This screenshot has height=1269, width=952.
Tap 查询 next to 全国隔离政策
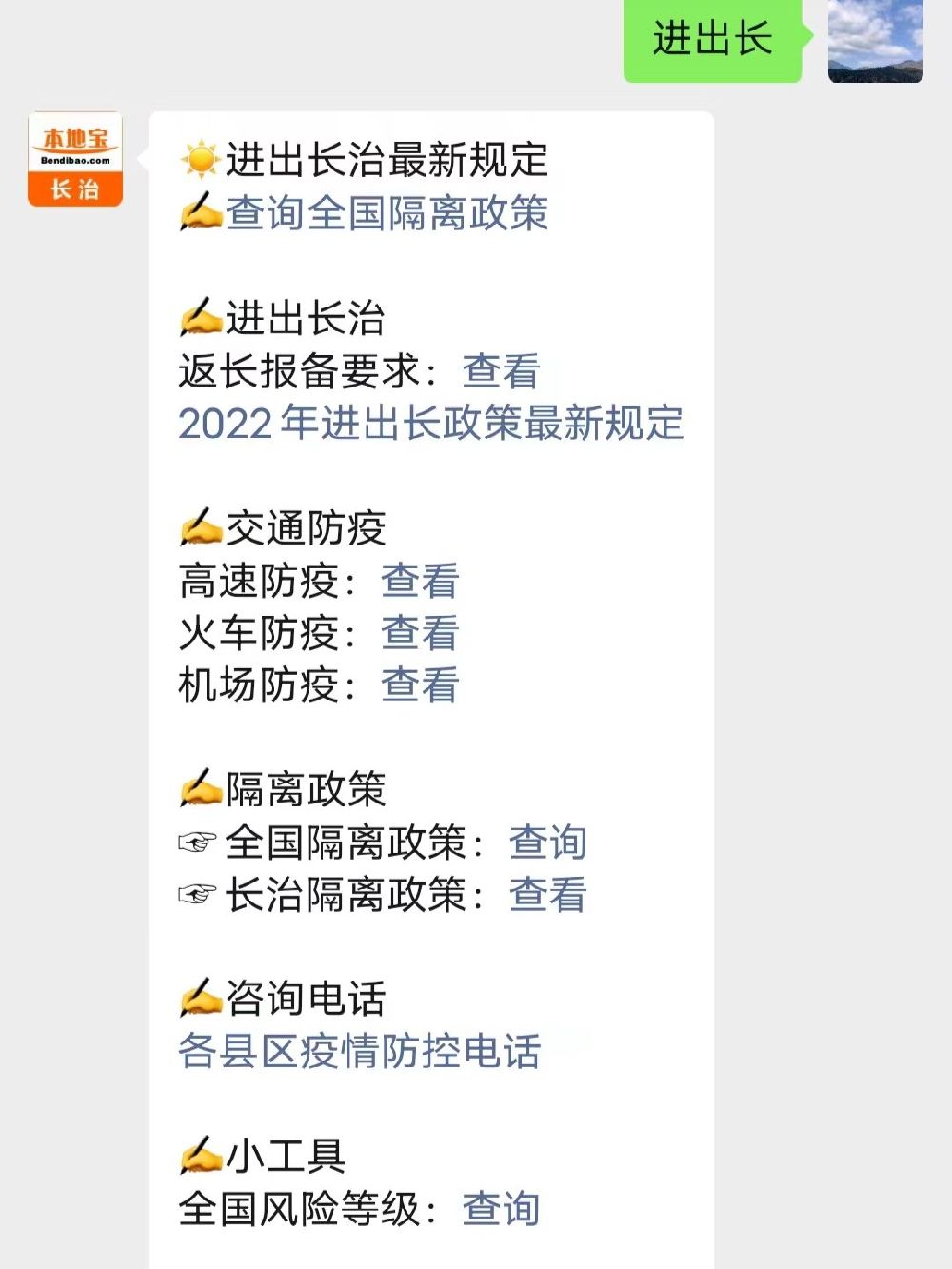pos(547,843)
